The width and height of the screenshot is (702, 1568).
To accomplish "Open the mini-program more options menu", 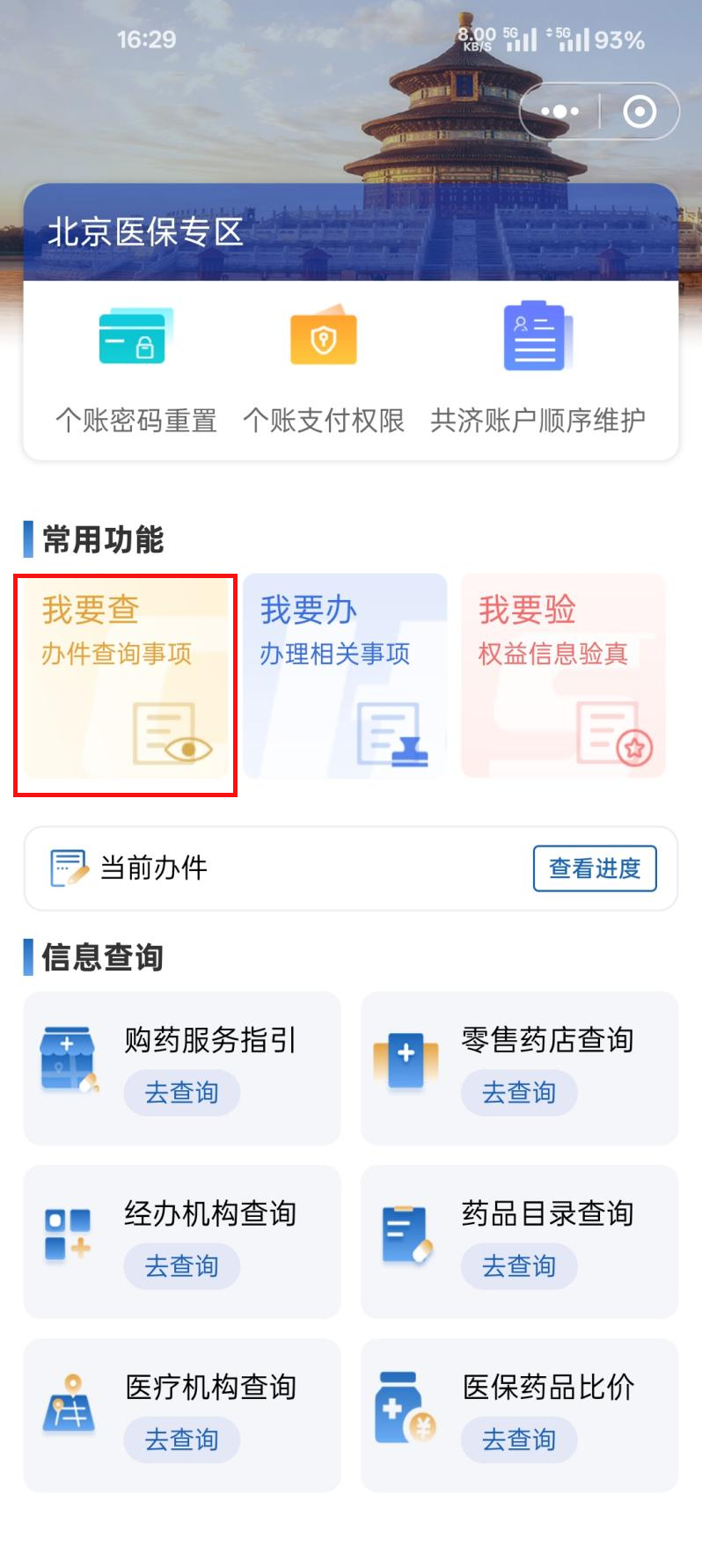I will [x=561, y=110].
